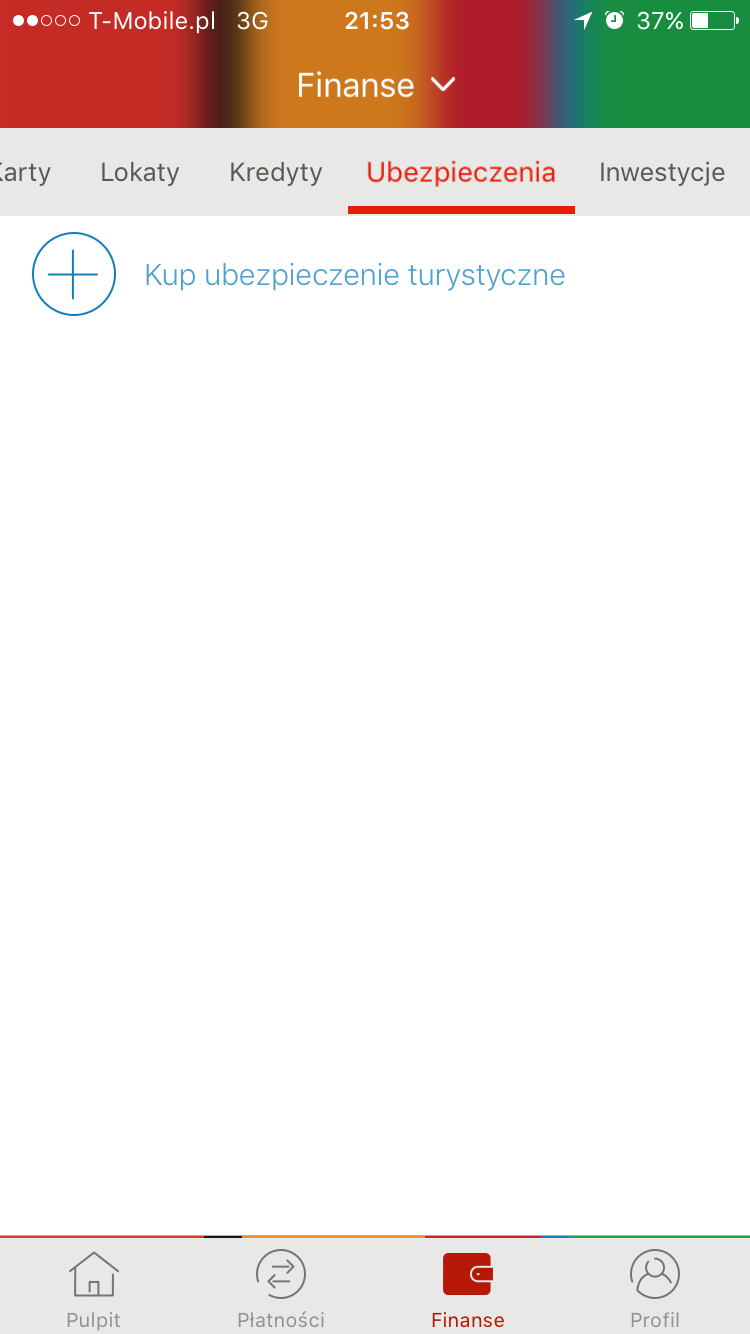This screenshot has width=750, height=1334.
Task: Go to the Inwestycje tab
Action: click(662, 172)
